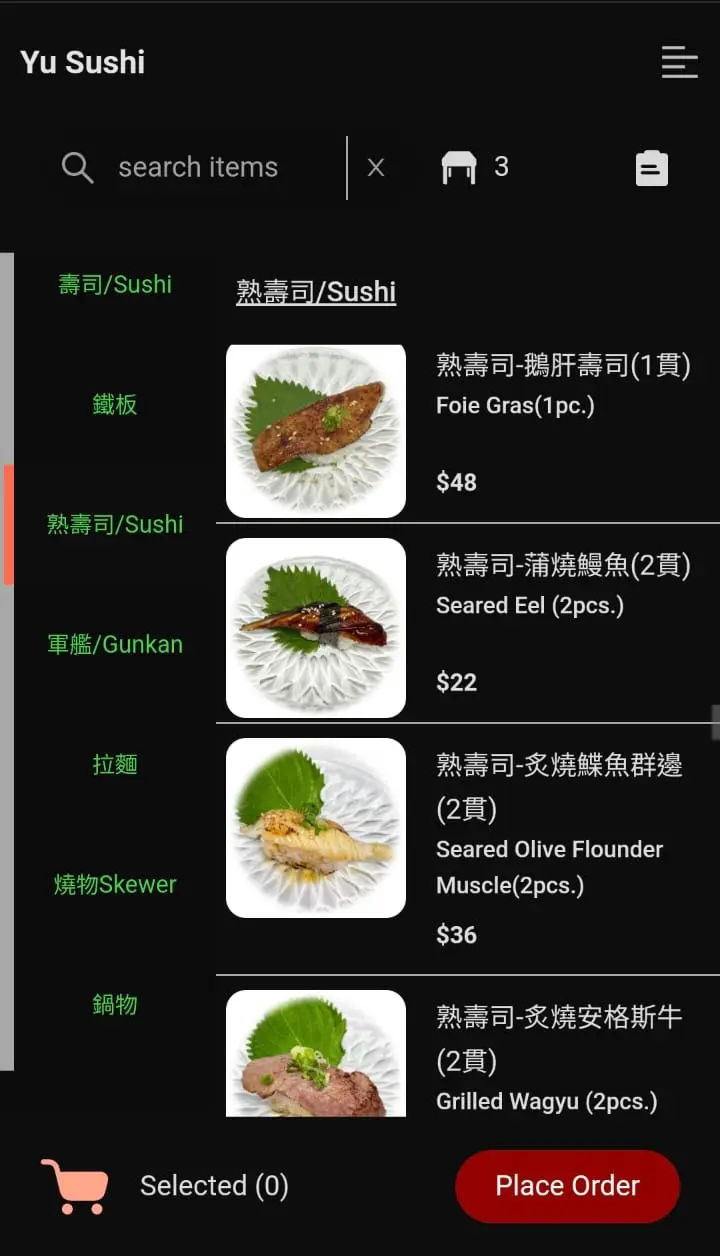Tap the search items field
The height and width of the screenshot is (1256, 720).
(198, 167)
